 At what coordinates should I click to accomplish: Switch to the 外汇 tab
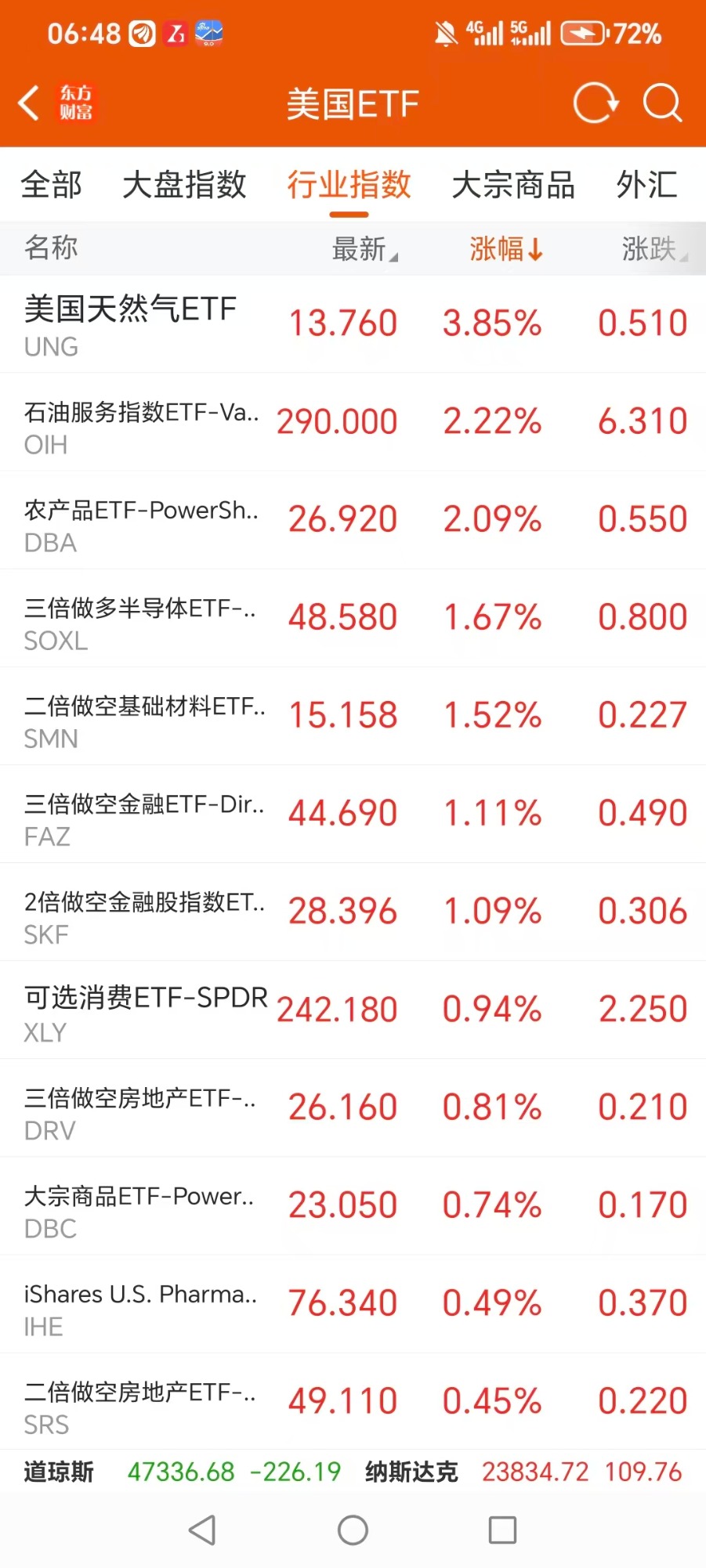[x=646, y=186]
